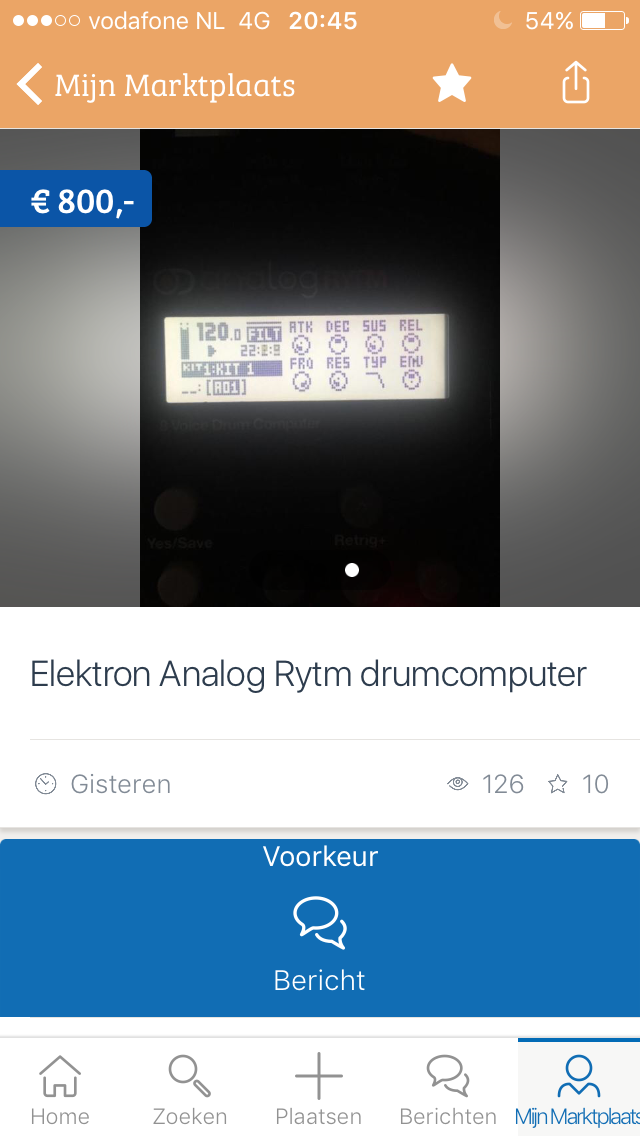Image resolution: width=640 pixels, height=1136 pixels.
Task: Open the Analog Rytm product photo
Action: [320, 380]
